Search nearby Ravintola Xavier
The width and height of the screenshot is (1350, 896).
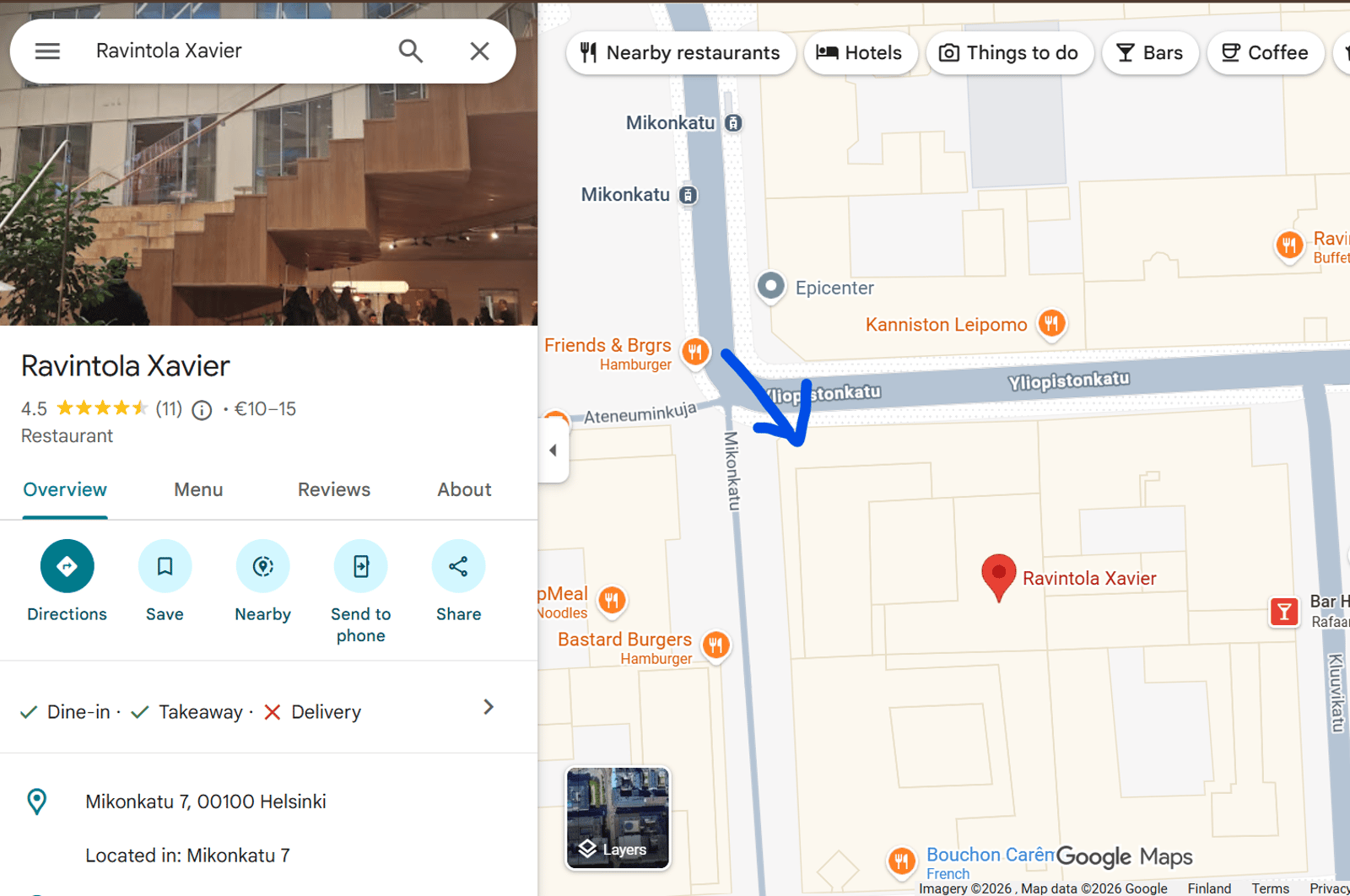click(x=262, y=566)
